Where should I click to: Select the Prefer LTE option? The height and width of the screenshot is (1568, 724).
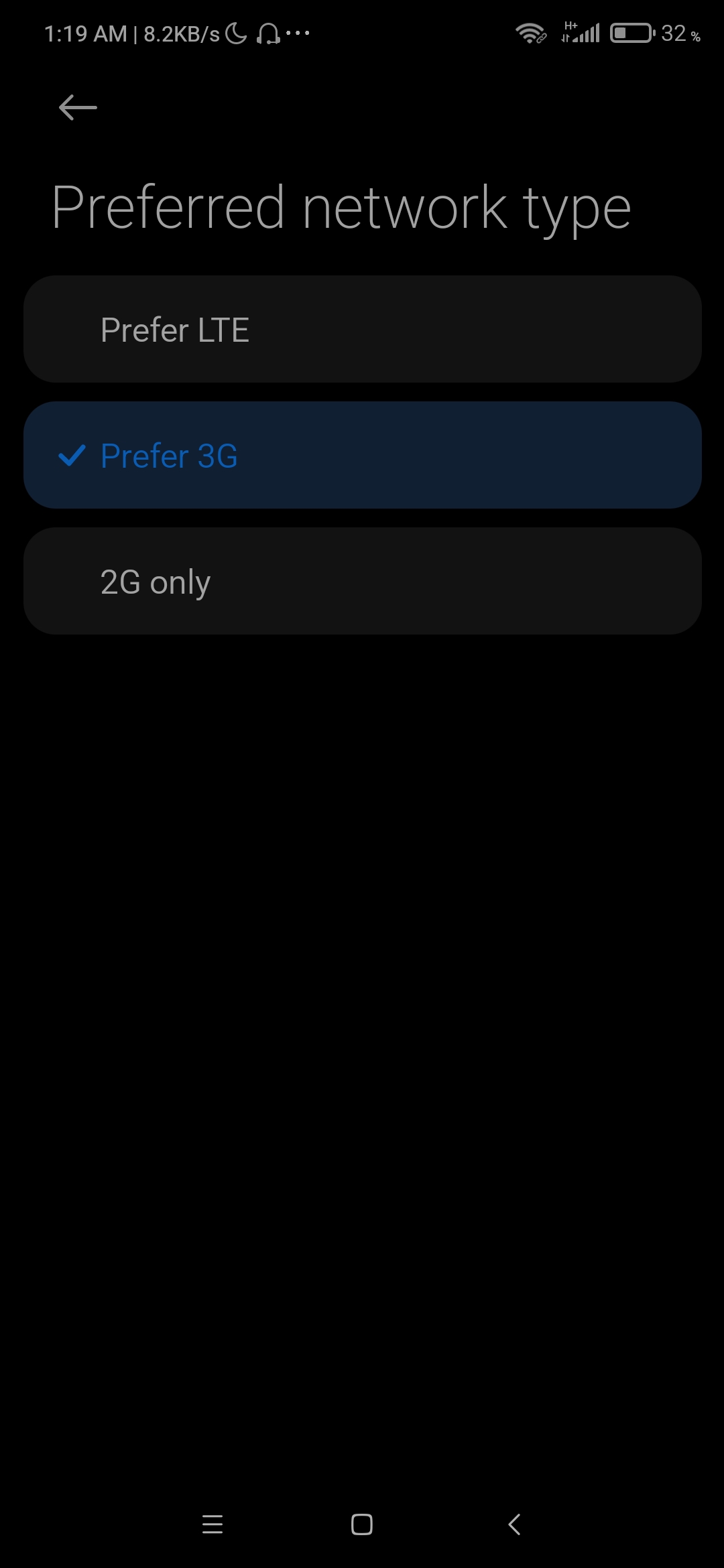click(362, 329)
